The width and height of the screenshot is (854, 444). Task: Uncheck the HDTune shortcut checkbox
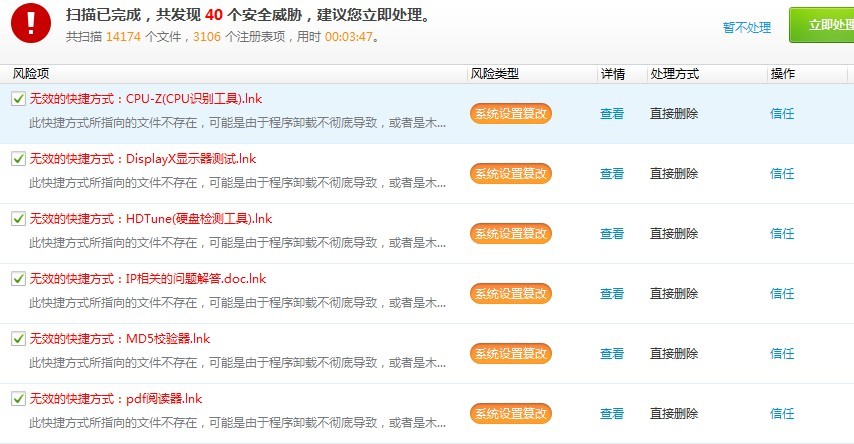[18, 219]
